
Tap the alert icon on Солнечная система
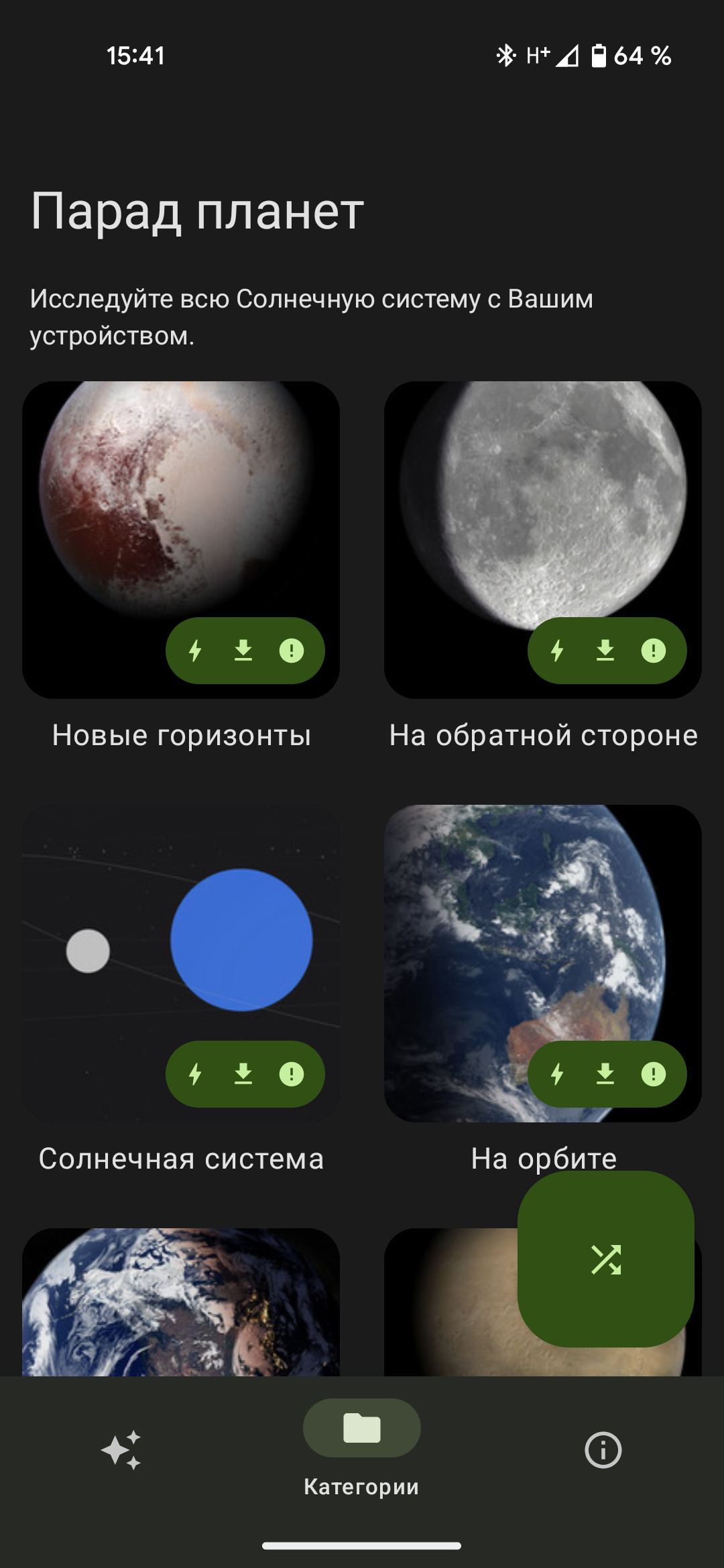click(292, 1074)
